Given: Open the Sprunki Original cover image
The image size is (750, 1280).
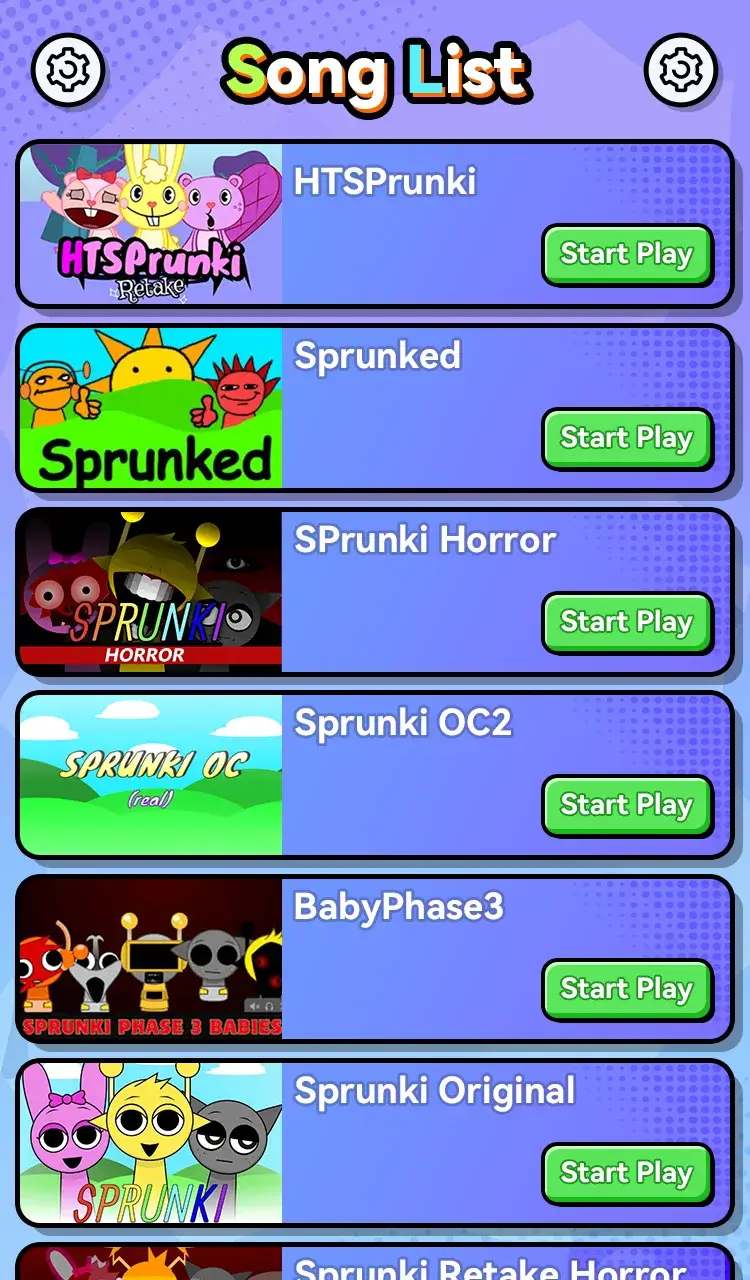Looking at the screenshot, I should click(x=150, y=1140).
